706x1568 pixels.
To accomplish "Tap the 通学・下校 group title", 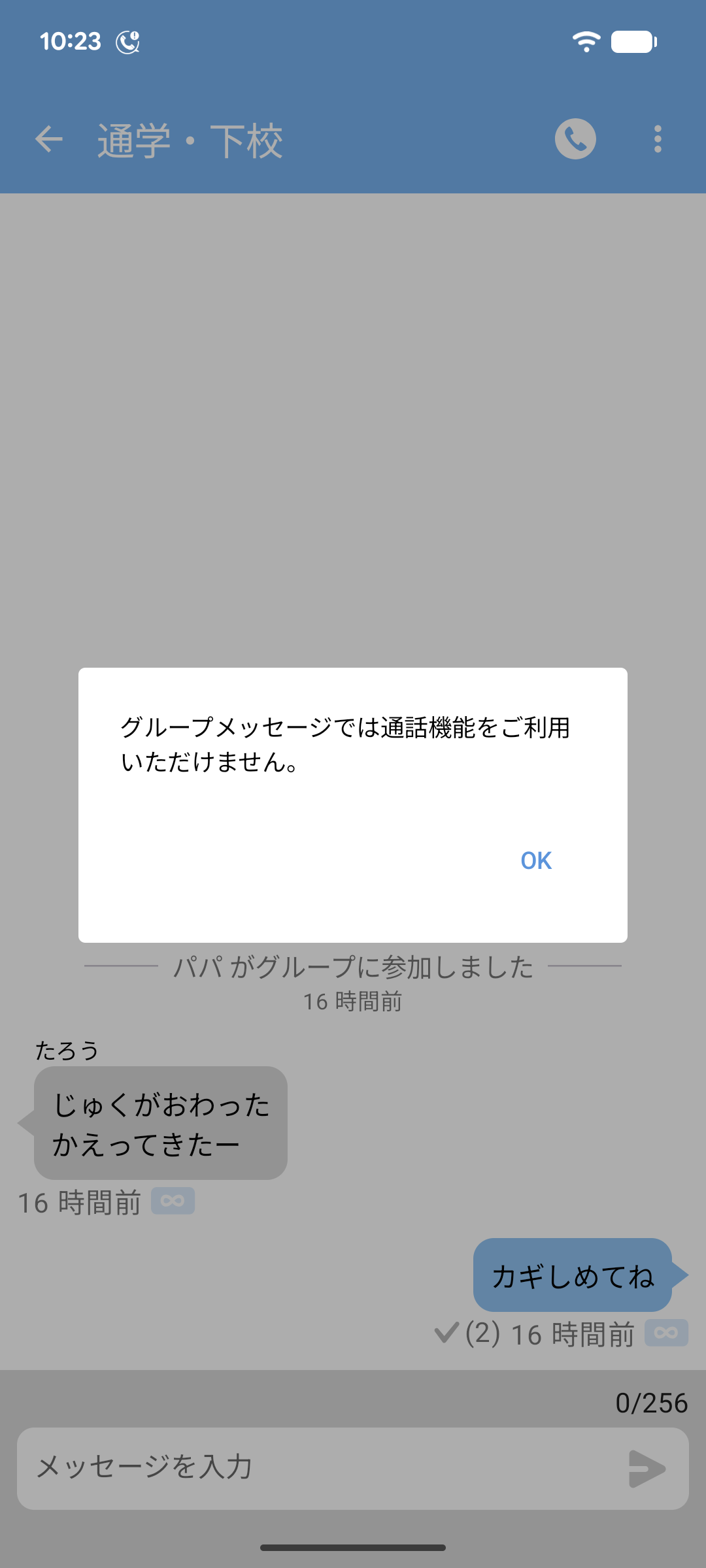I will coord(190,139).
